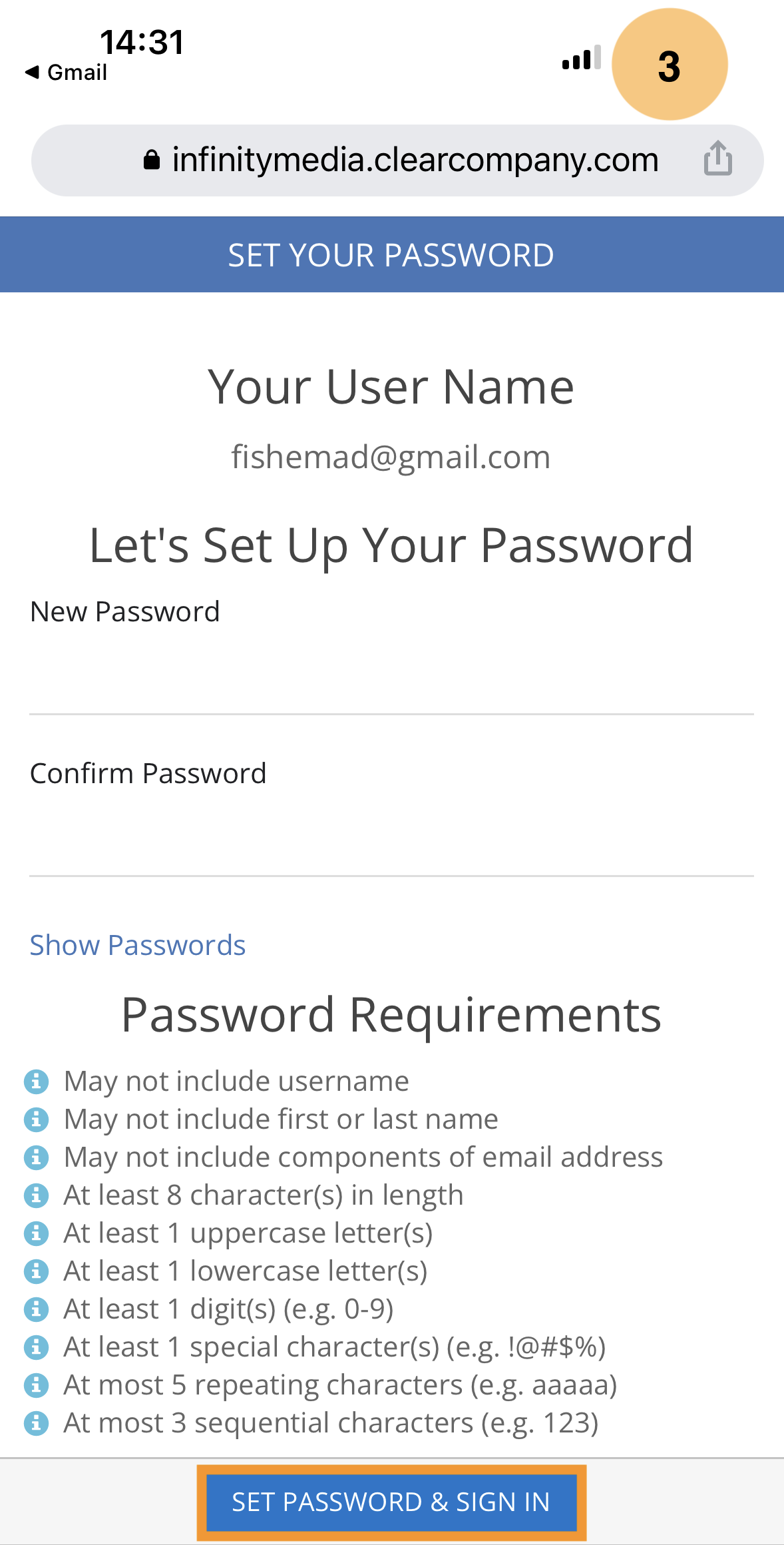Reveal typed text via Show Passwords
This screenshot has width=784, height=1545.
(x=138, y=945)
